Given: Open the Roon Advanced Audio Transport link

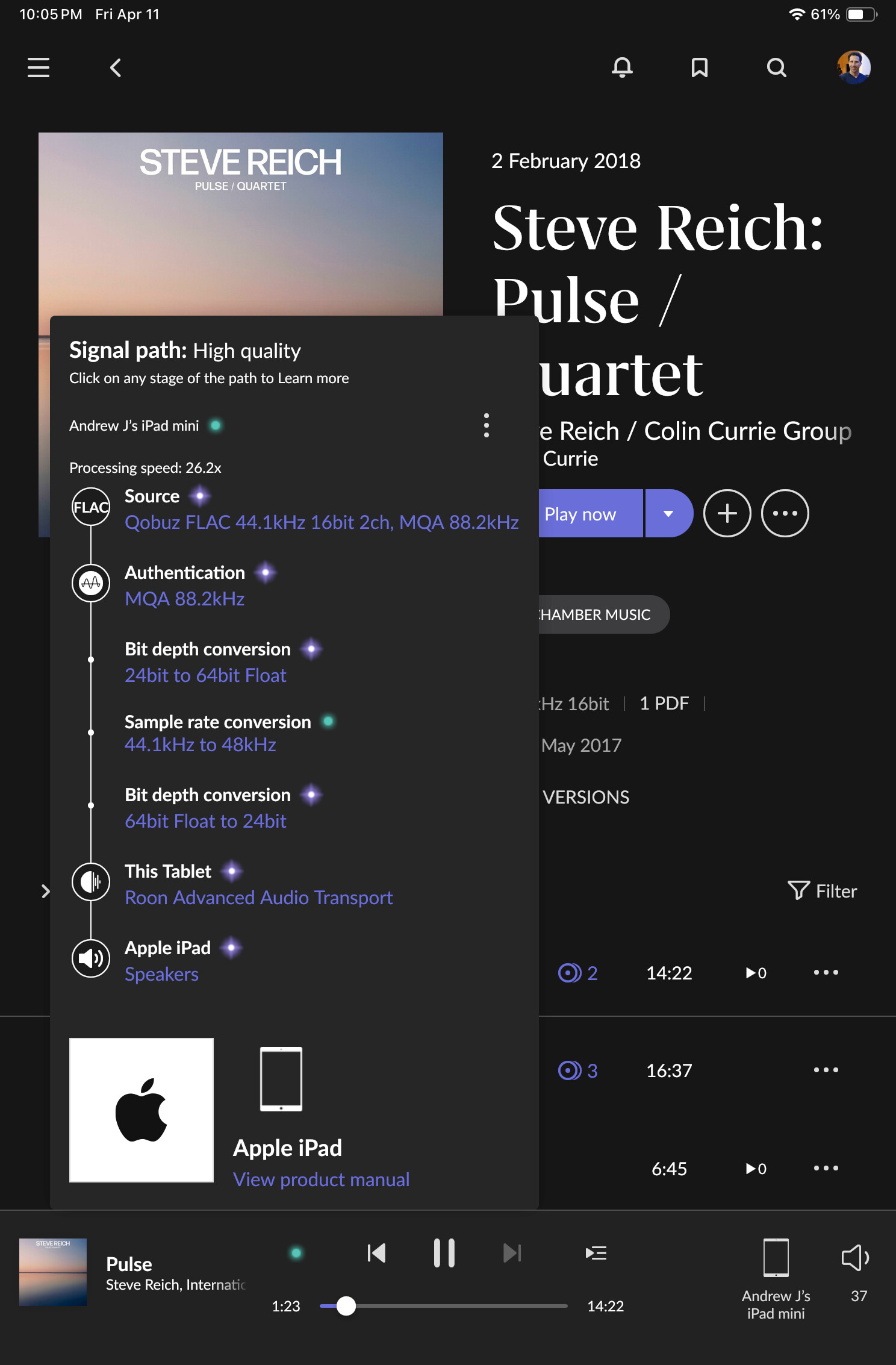Looking at the screenshot, I should pyautogui.click(x=258, y=898).
